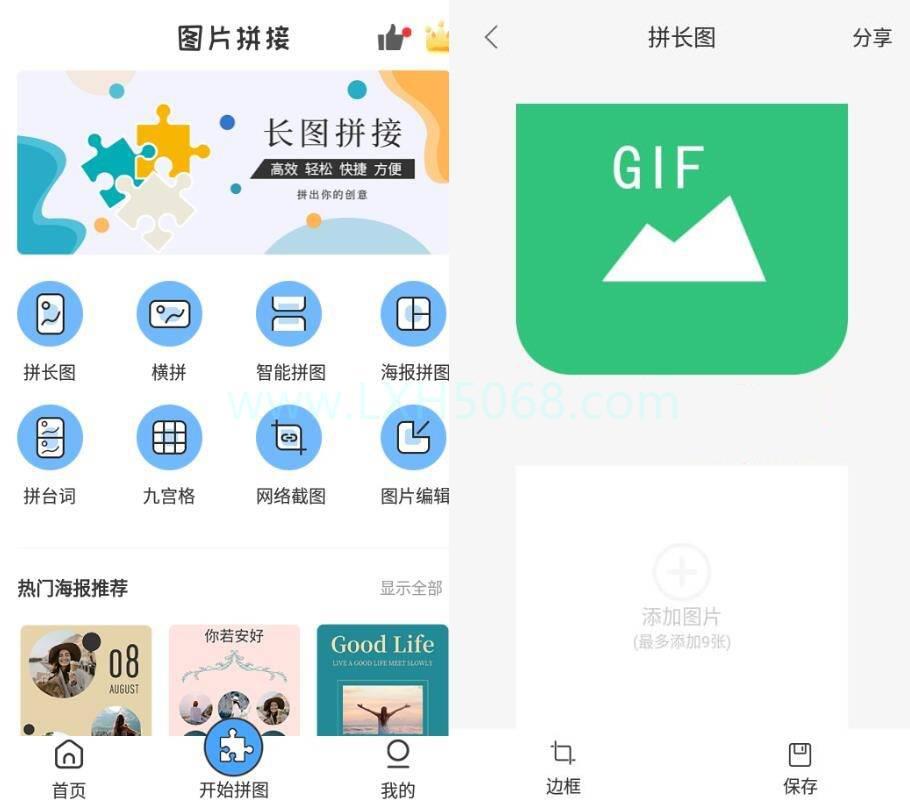Share the stitched image via 分享

coord(871,38)
